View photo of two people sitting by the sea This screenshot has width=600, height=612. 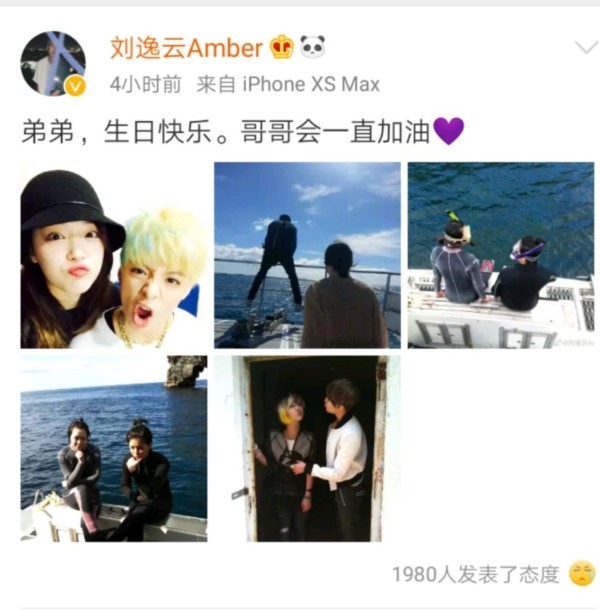[114, 448]
